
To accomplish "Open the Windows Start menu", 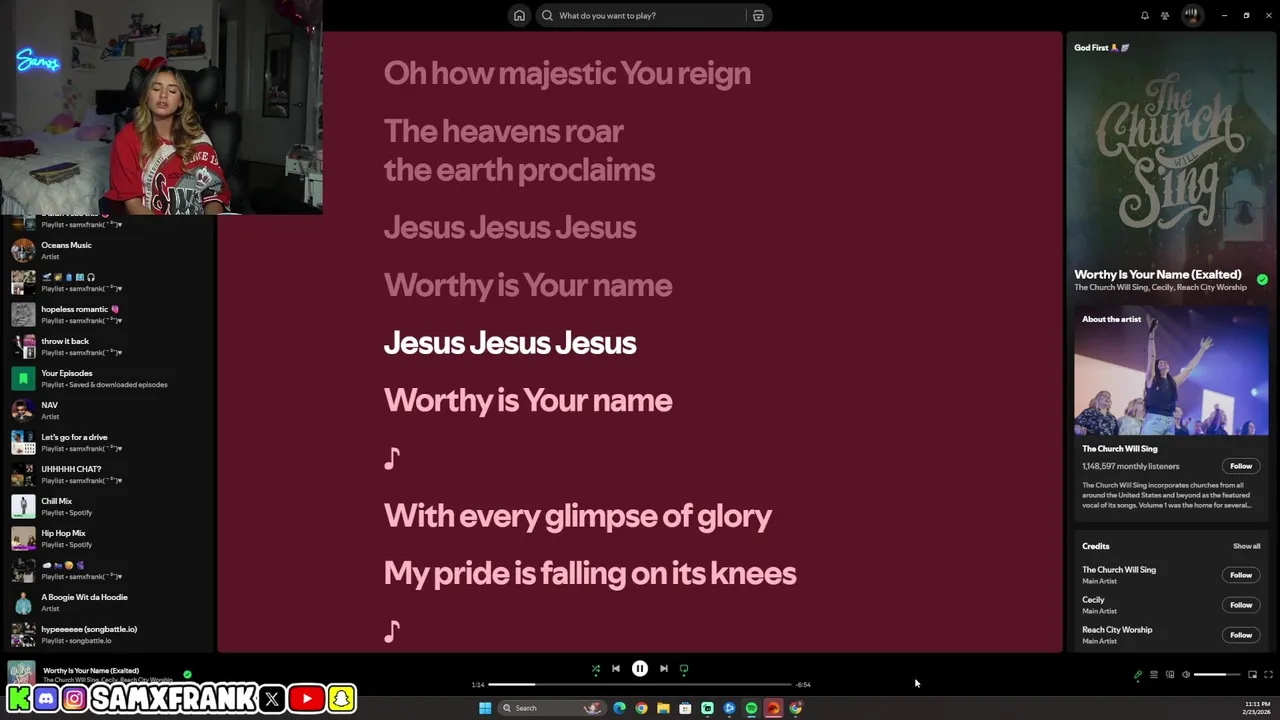I will [x=485, y=708].
